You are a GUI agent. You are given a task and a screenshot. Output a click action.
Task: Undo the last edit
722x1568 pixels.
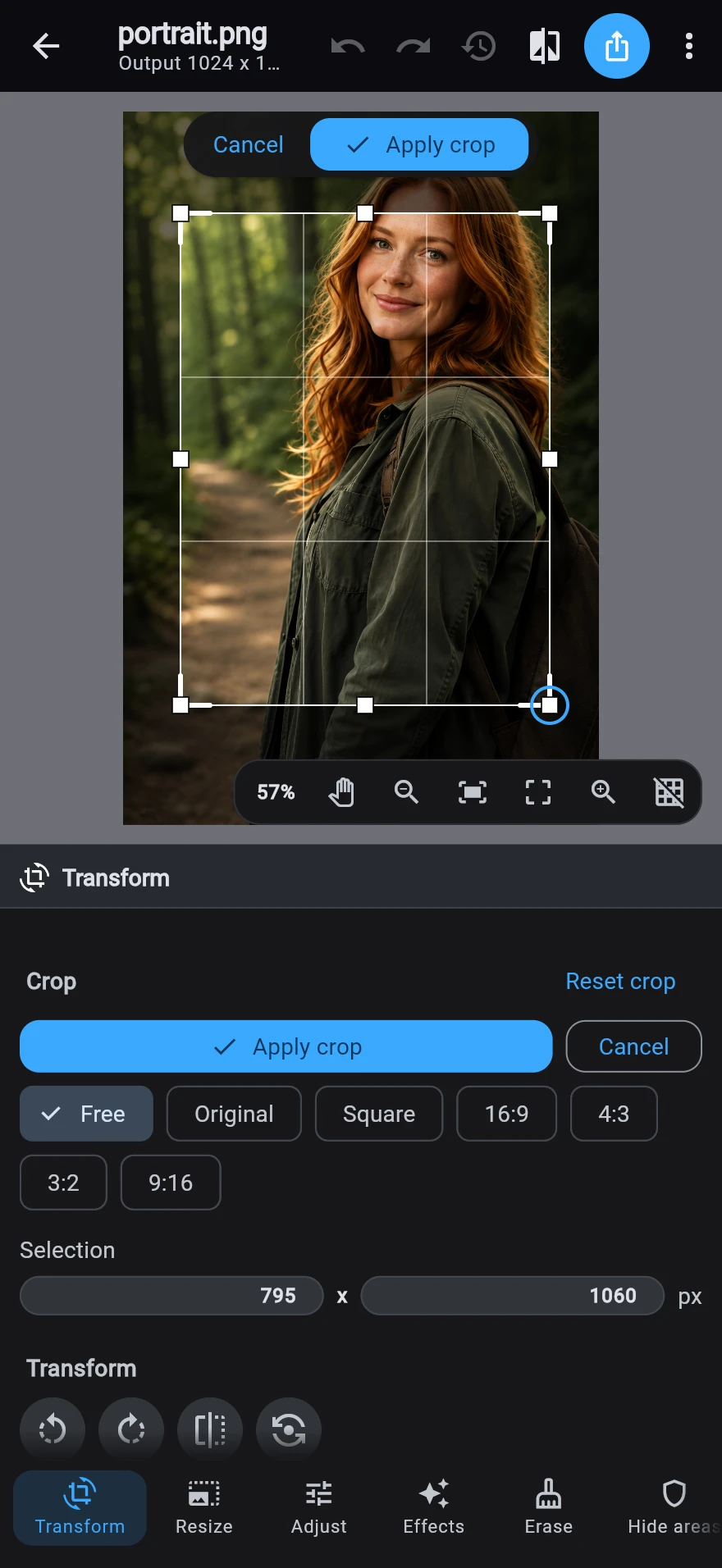(348, 46)
